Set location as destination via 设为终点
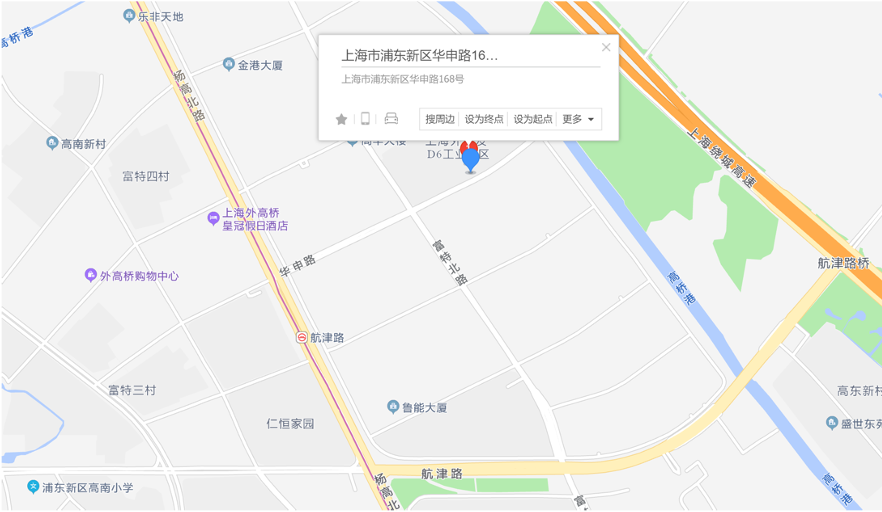 484,119
